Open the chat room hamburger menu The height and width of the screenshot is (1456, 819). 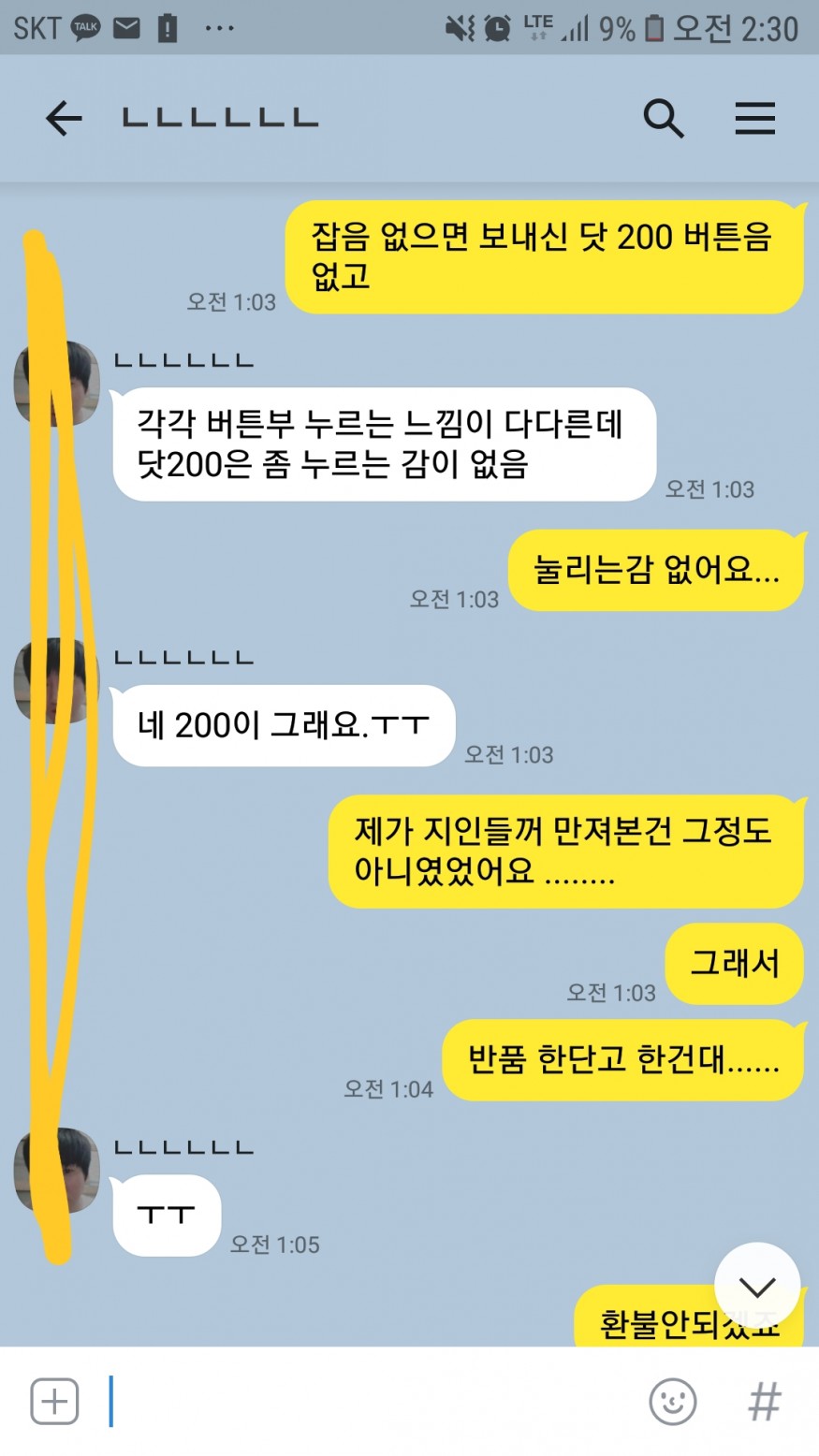click(x=754, y=119)
